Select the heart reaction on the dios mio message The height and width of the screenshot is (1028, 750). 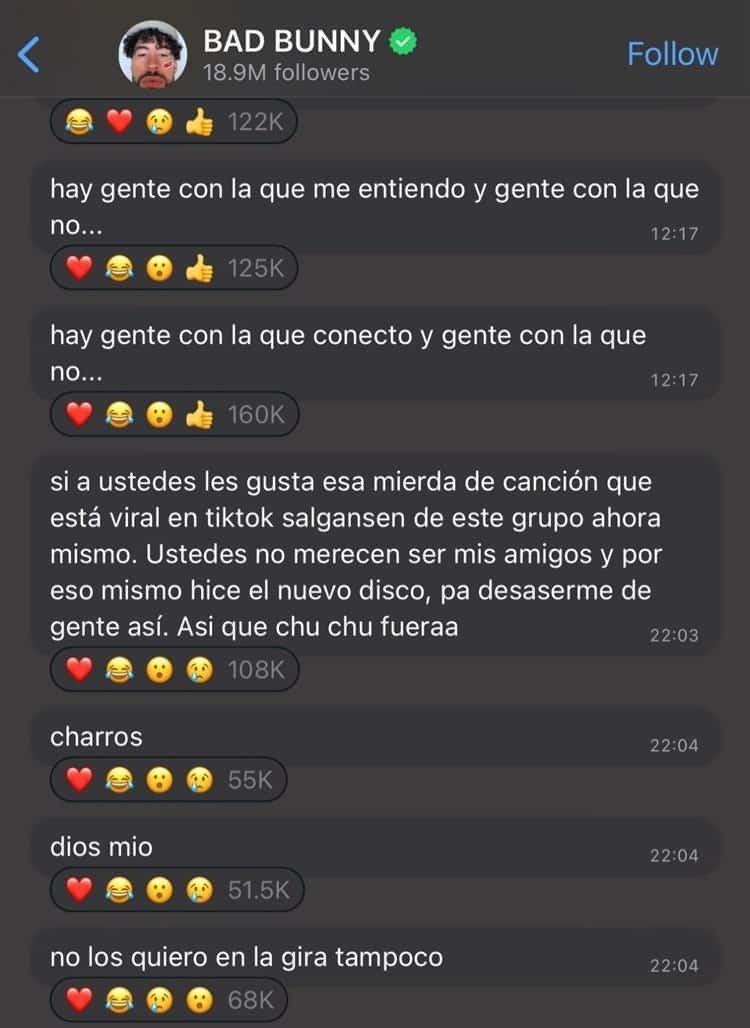coord(78,887)
